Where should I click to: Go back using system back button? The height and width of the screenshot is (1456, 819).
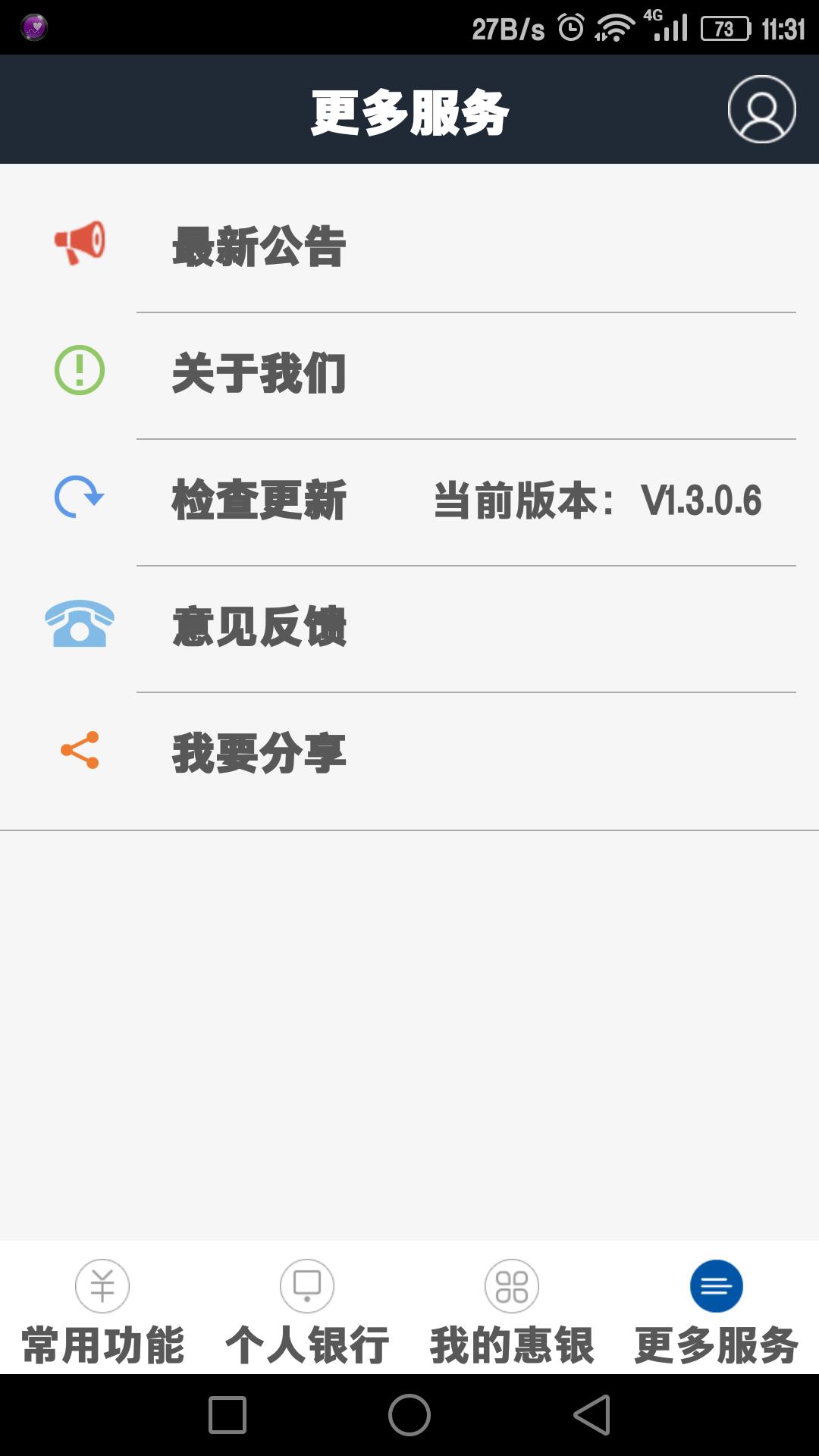pos(592,1415)
